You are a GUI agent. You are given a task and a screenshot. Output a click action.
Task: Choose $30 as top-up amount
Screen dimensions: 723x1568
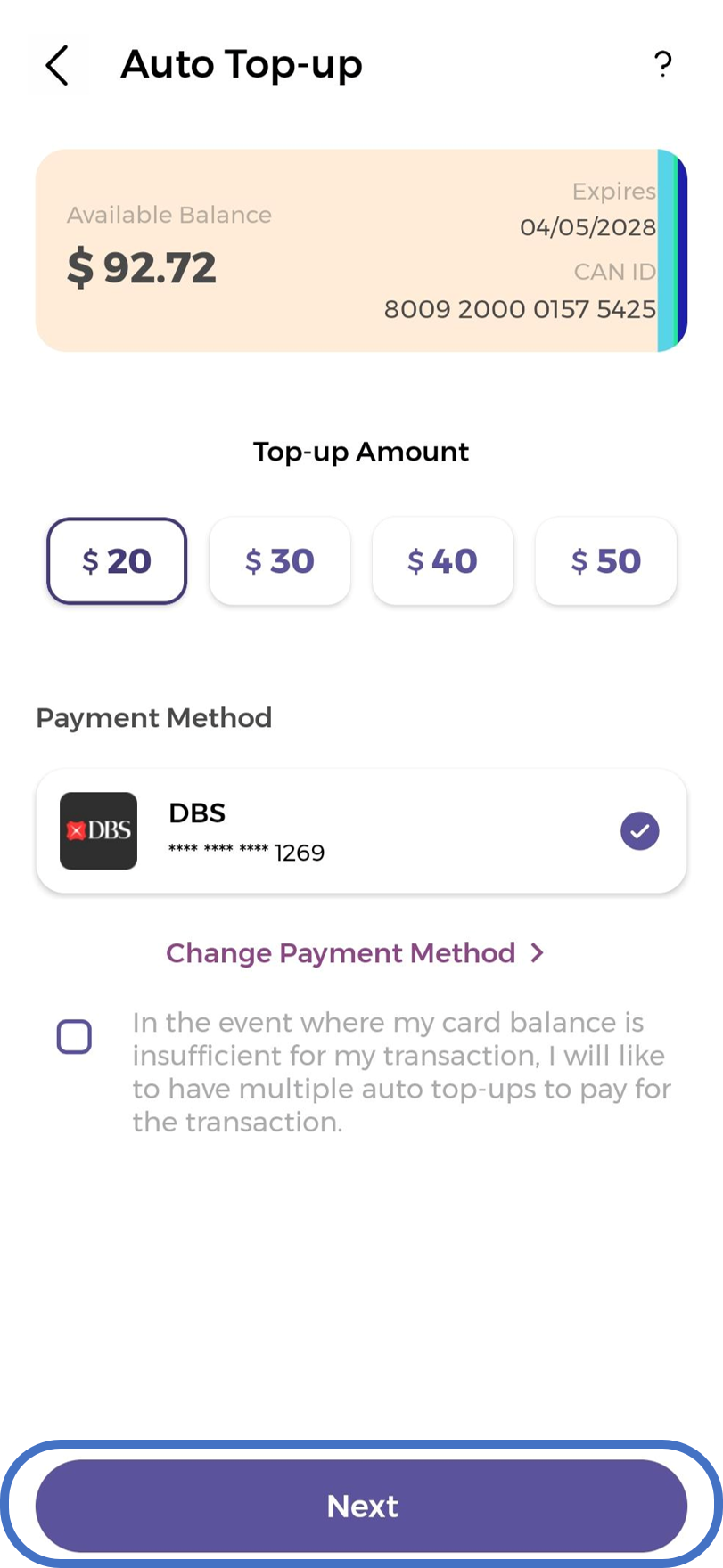280,561
